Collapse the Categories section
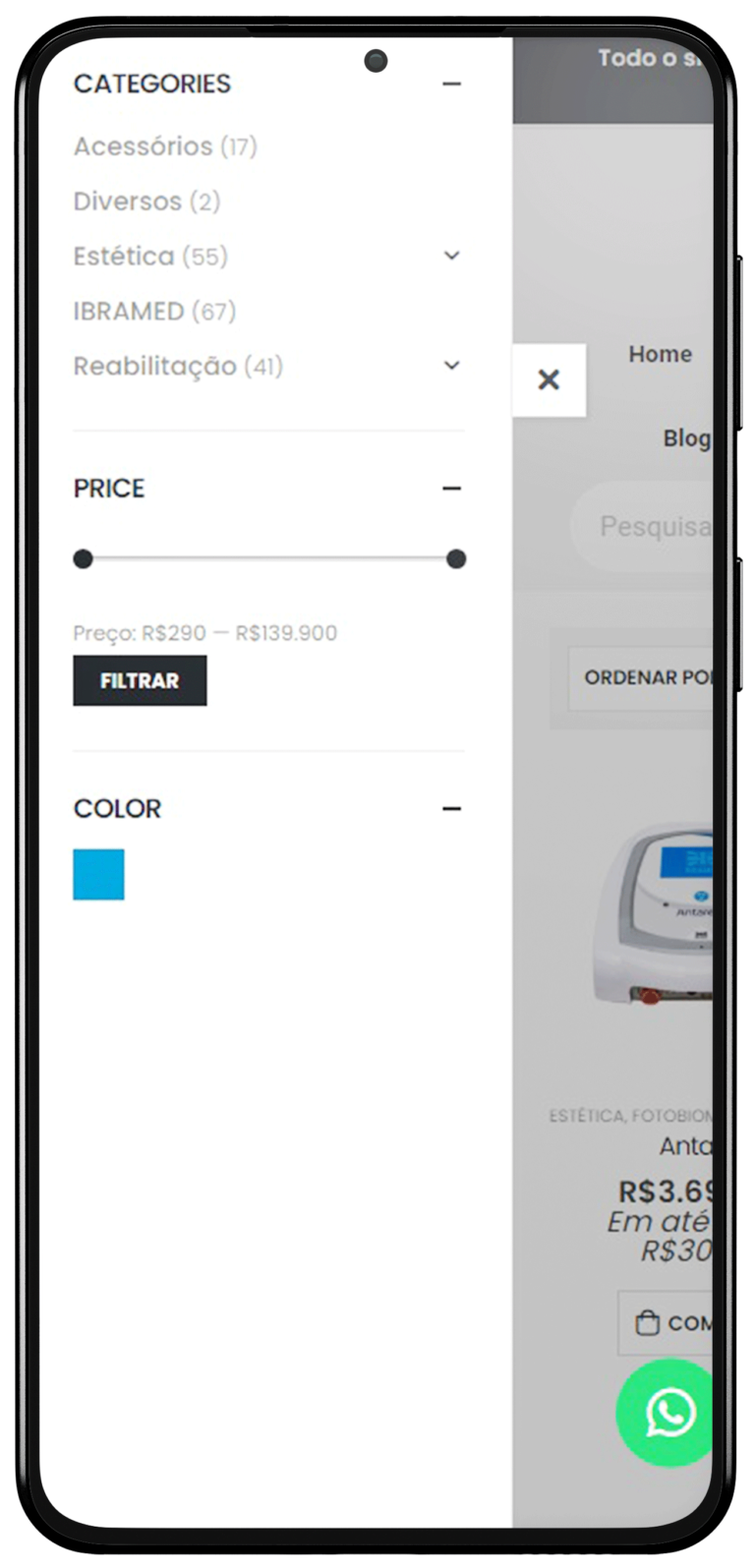Screen dimensions: 755x1568 [451, 85]
